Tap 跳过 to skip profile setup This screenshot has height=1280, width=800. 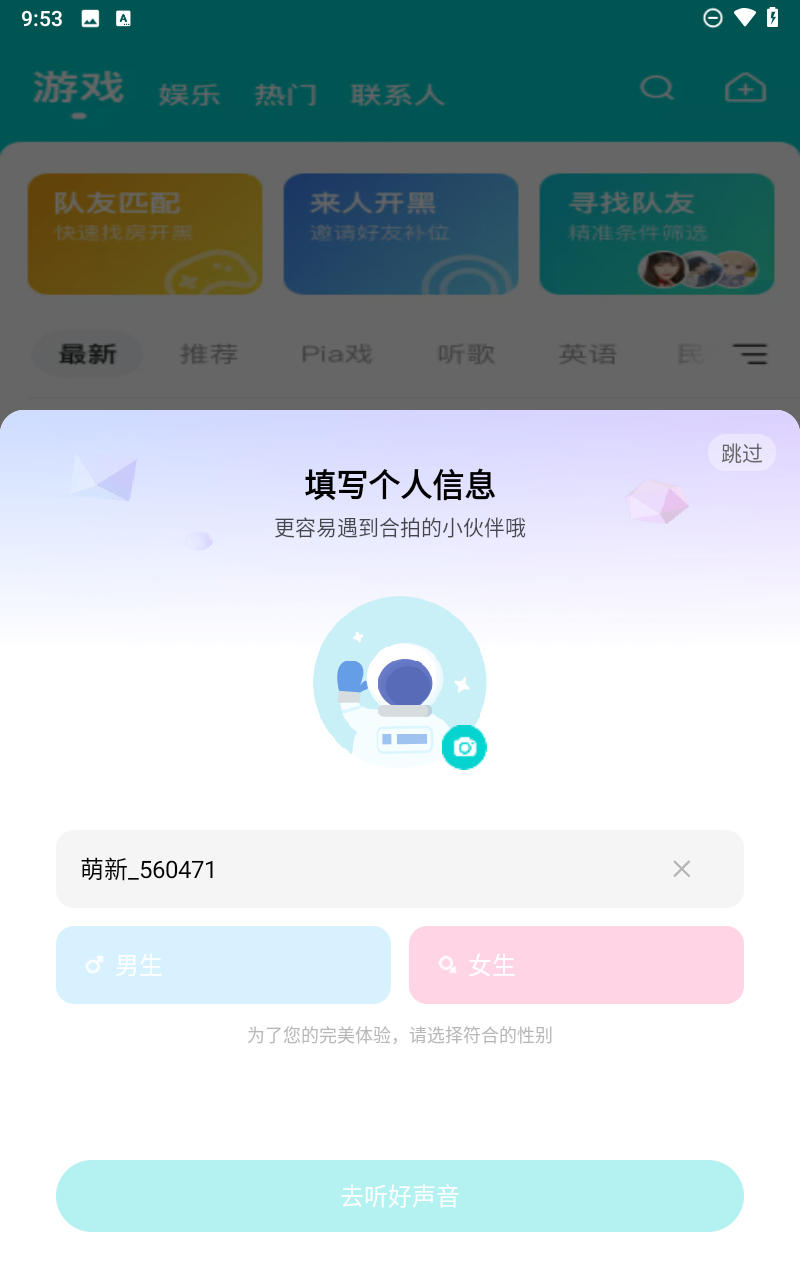pos(742,452)
